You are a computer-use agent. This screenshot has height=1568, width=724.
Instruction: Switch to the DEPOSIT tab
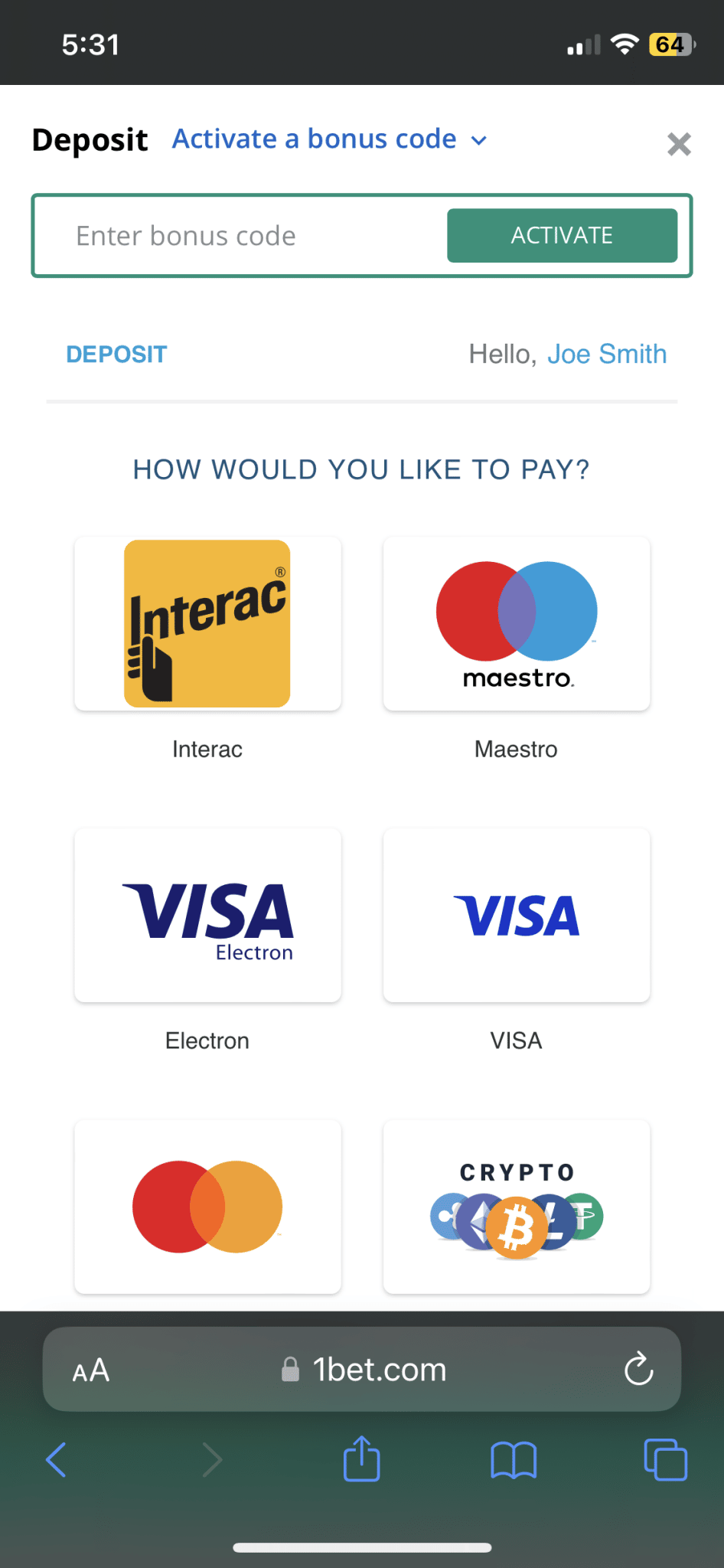116,354
